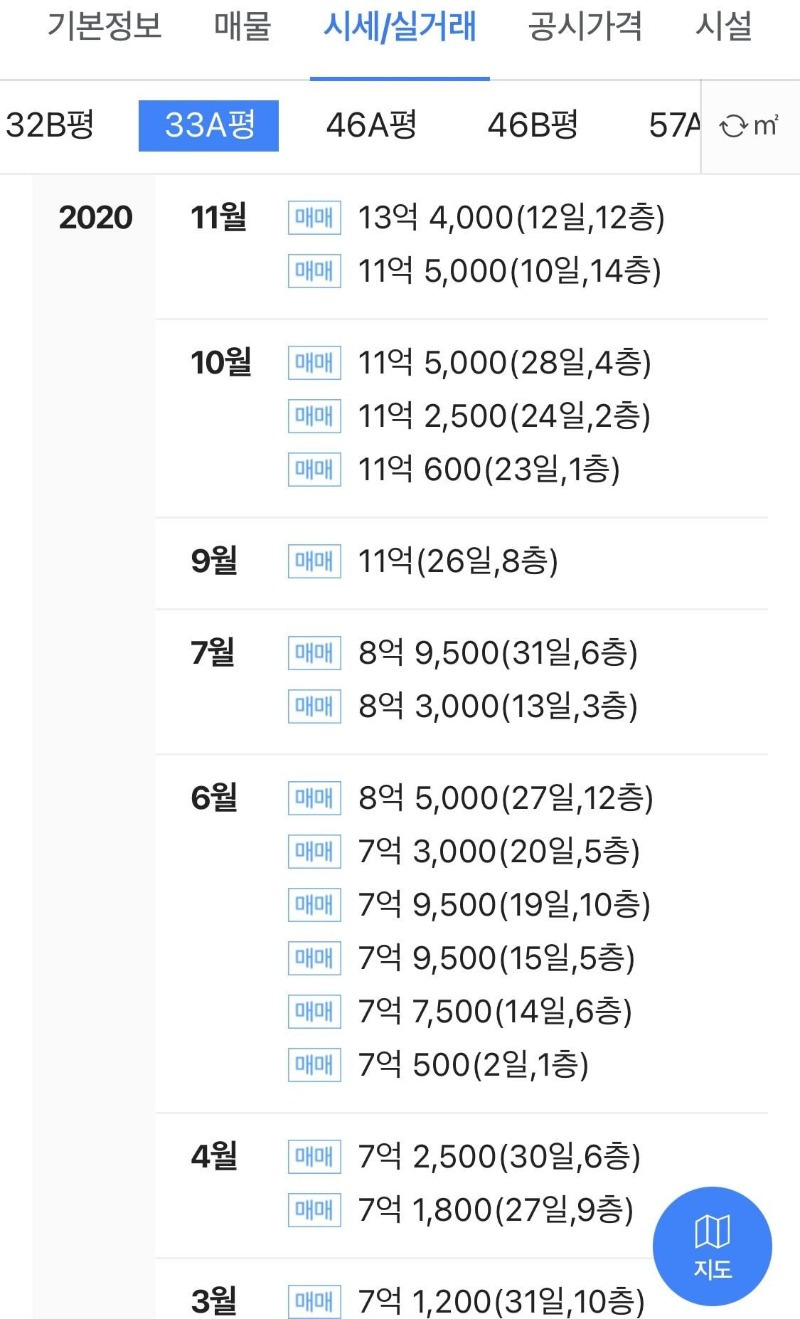Switch to the 기본정보 tab

click(104, 27)
